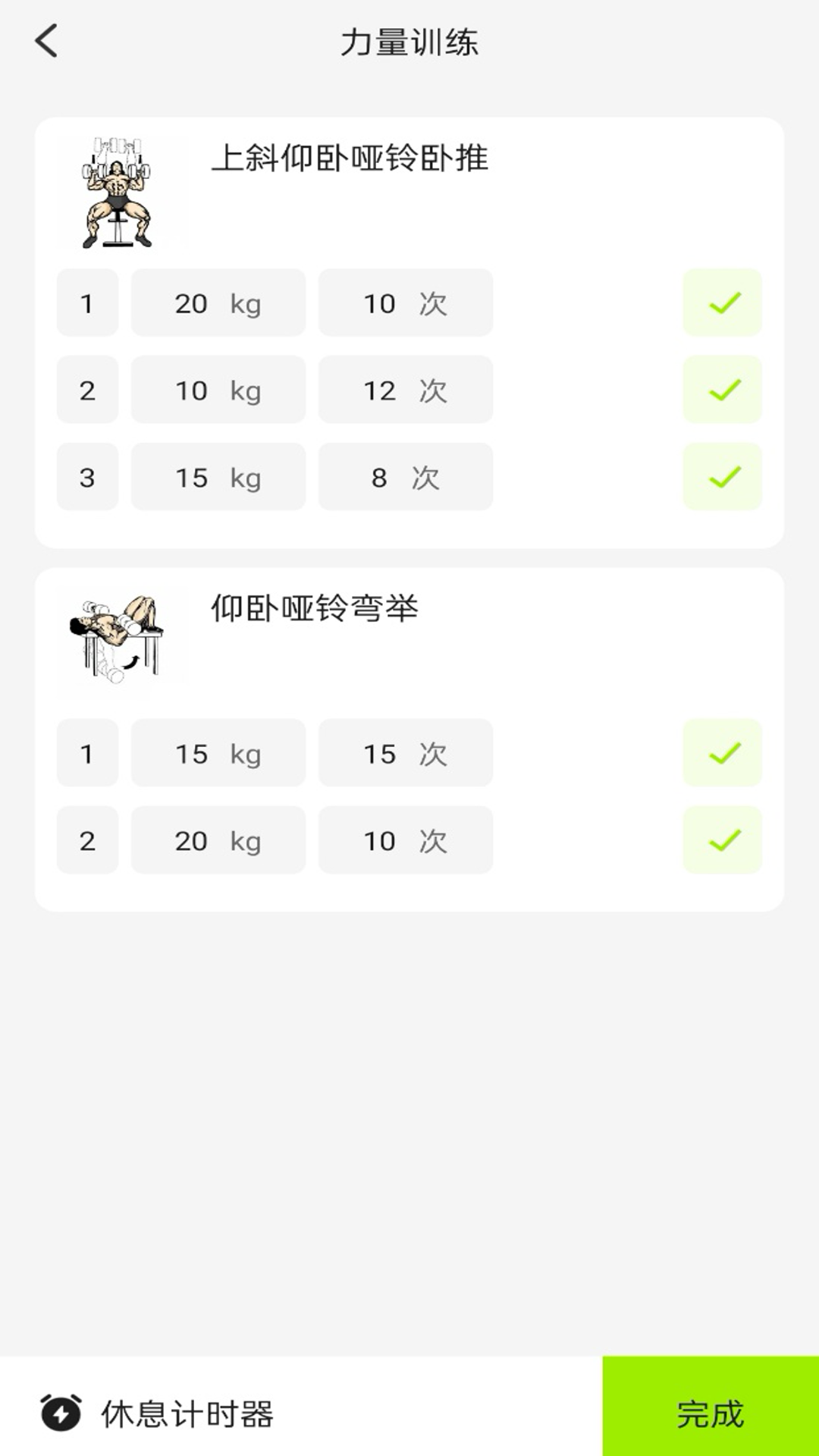Click the checkmark for set 2 of 仰卧哑铃弯举

721,840
